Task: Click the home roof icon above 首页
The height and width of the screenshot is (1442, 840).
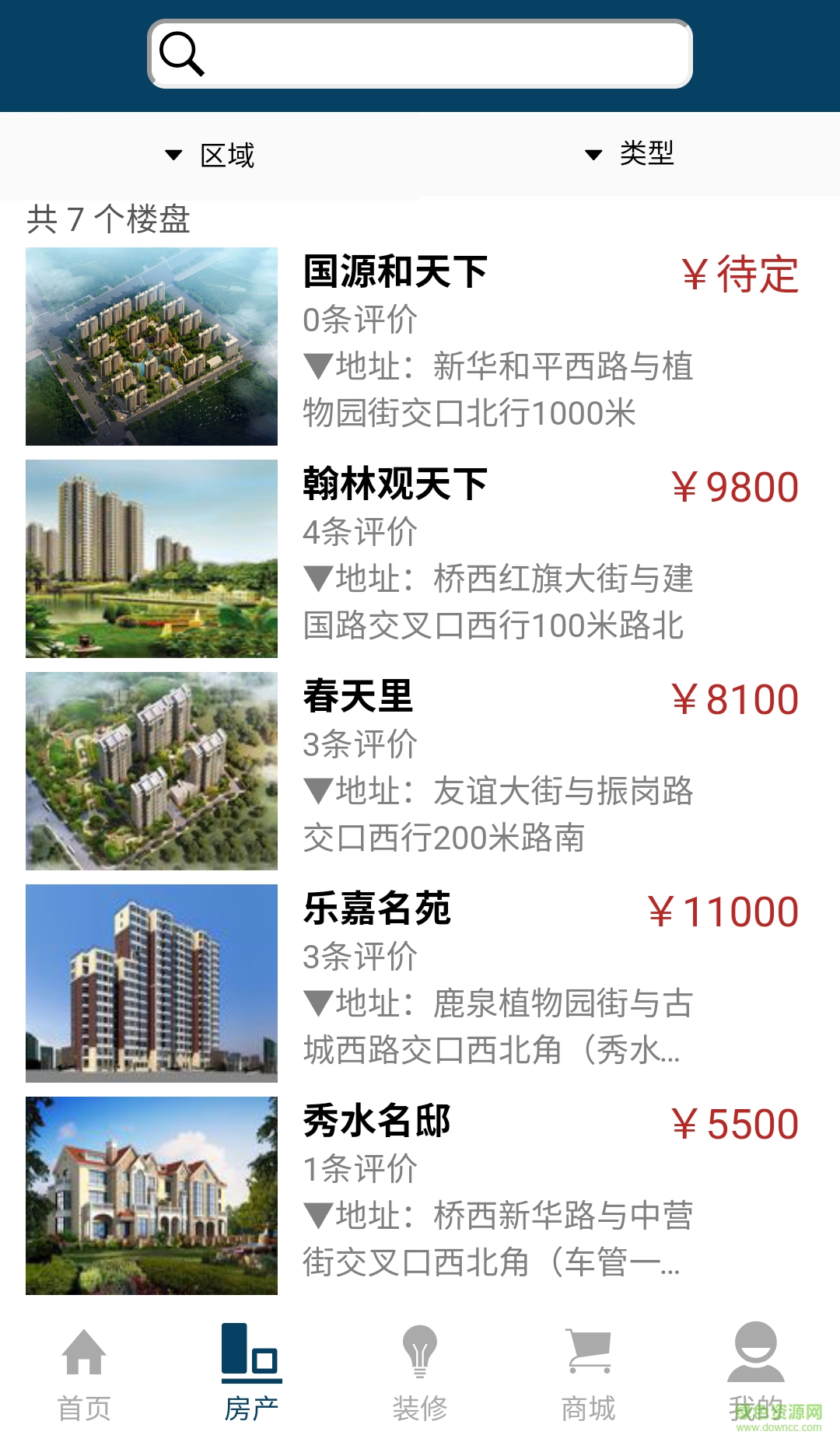Action: tap(82, 1353)
